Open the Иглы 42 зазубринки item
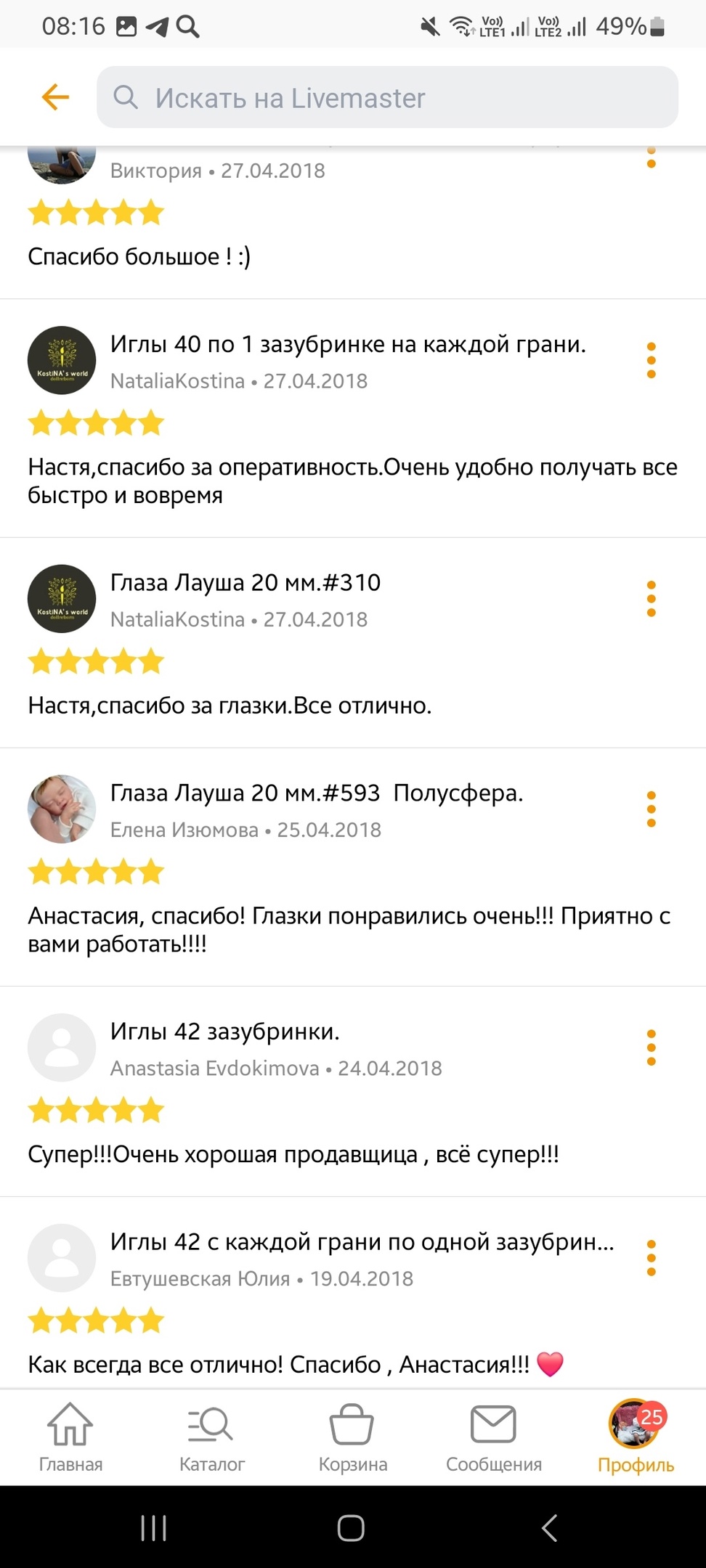 click(224, 1032)
